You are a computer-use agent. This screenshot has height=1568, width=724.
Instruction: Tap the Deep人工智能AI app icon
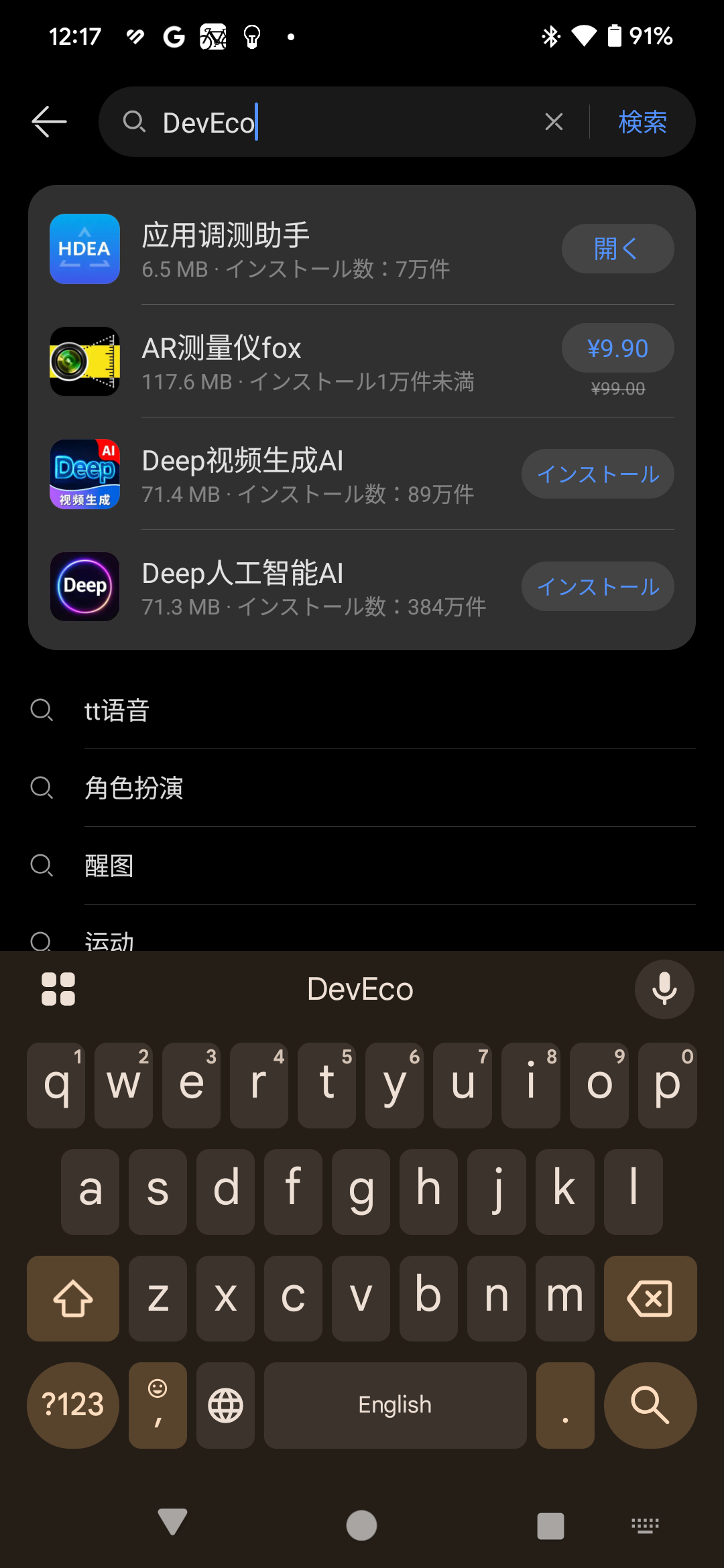pyautogui.click(x=84, y=586)
